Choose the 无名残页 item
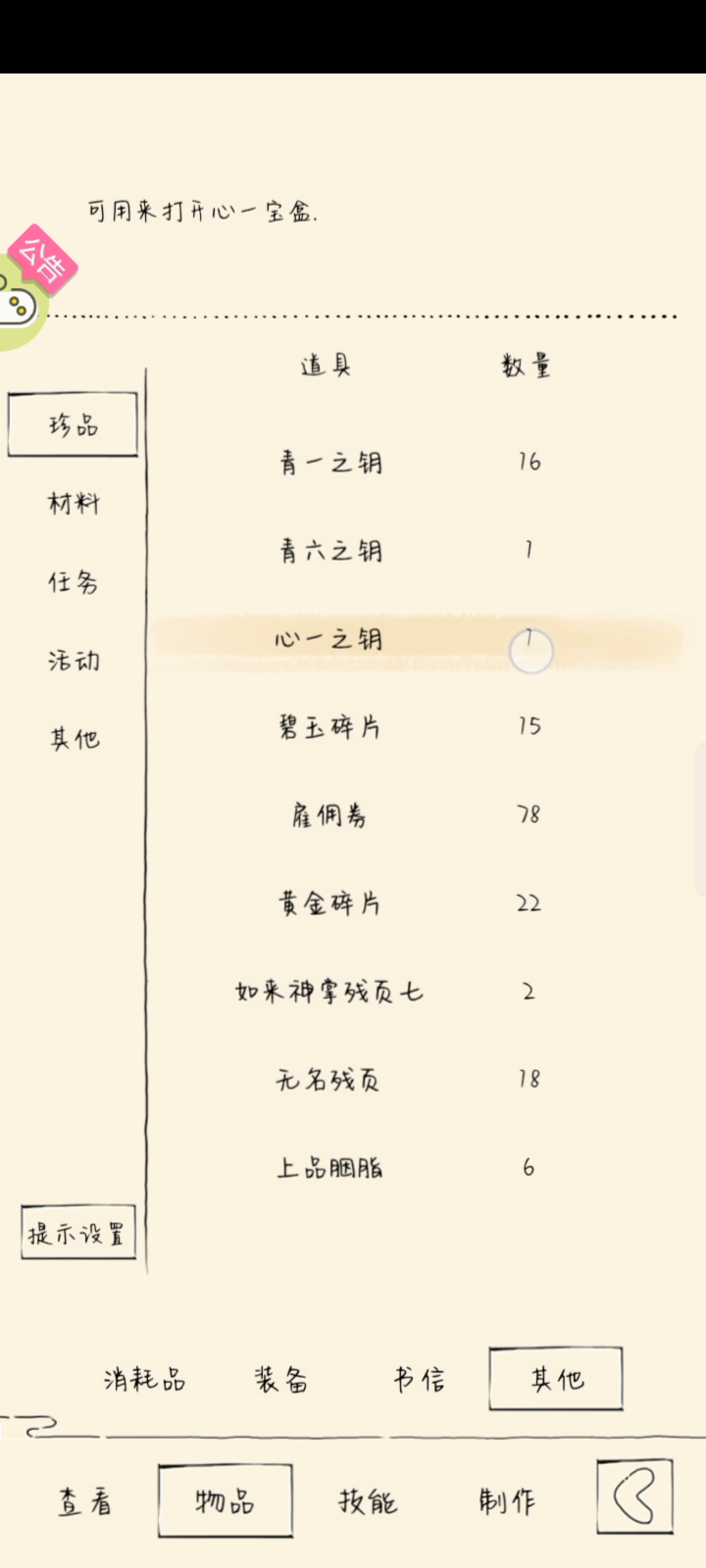 (x=417, y=1079)
